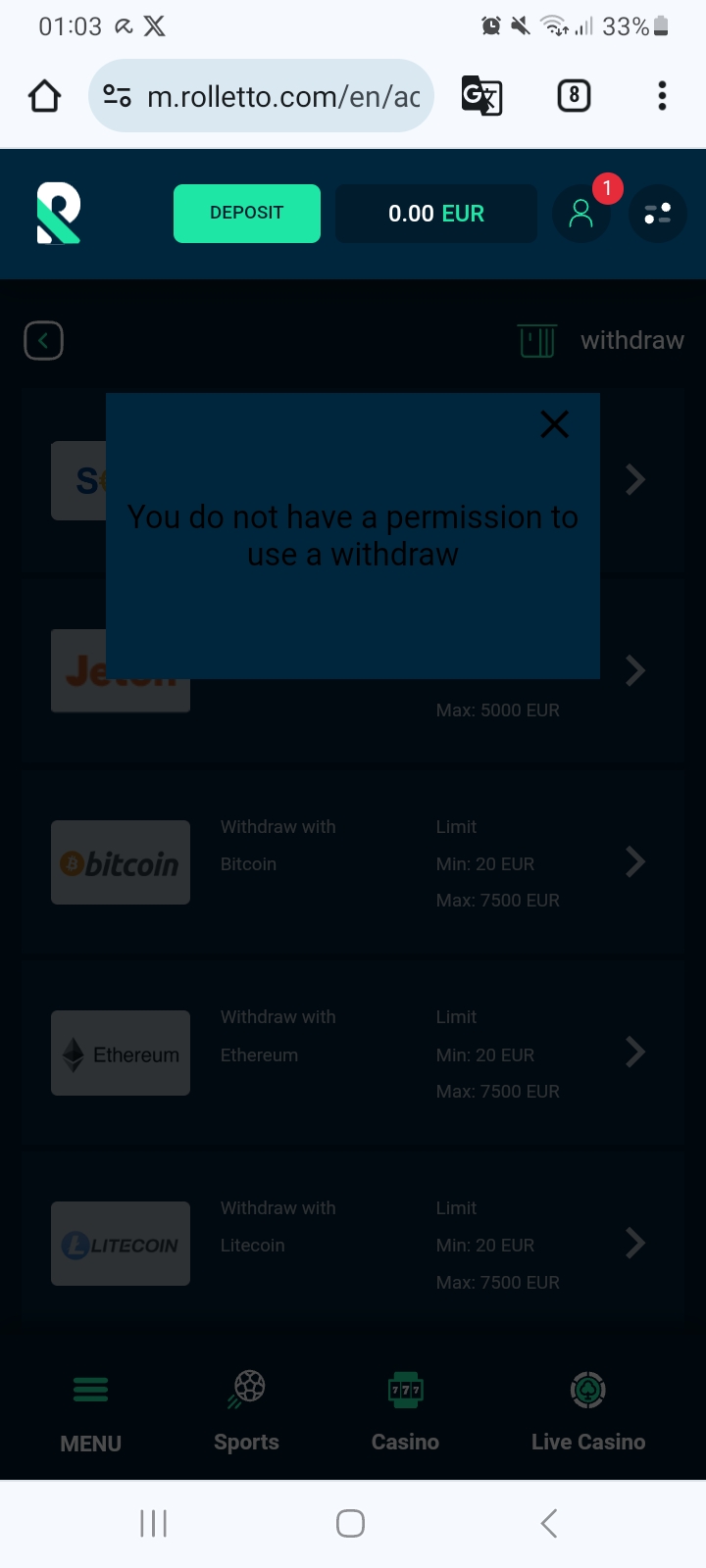Tap the browser home icon
Screen dimensions: 706x1568
click(x=44, y=96)
